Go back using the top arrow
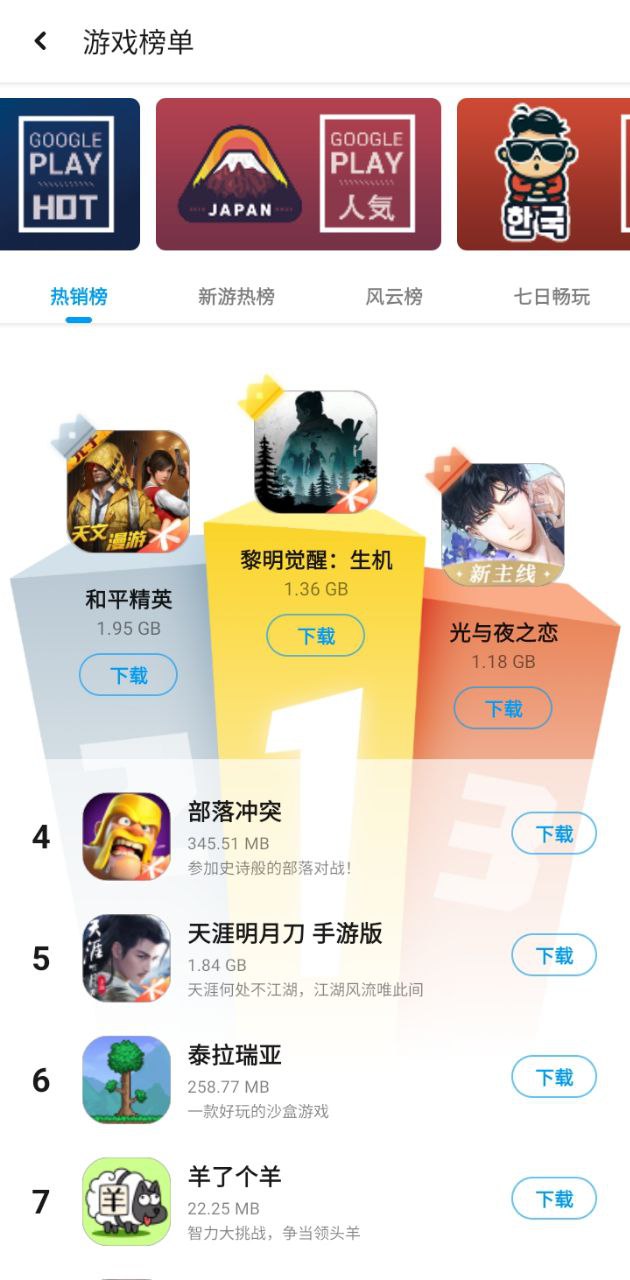 tap(40, 41)
